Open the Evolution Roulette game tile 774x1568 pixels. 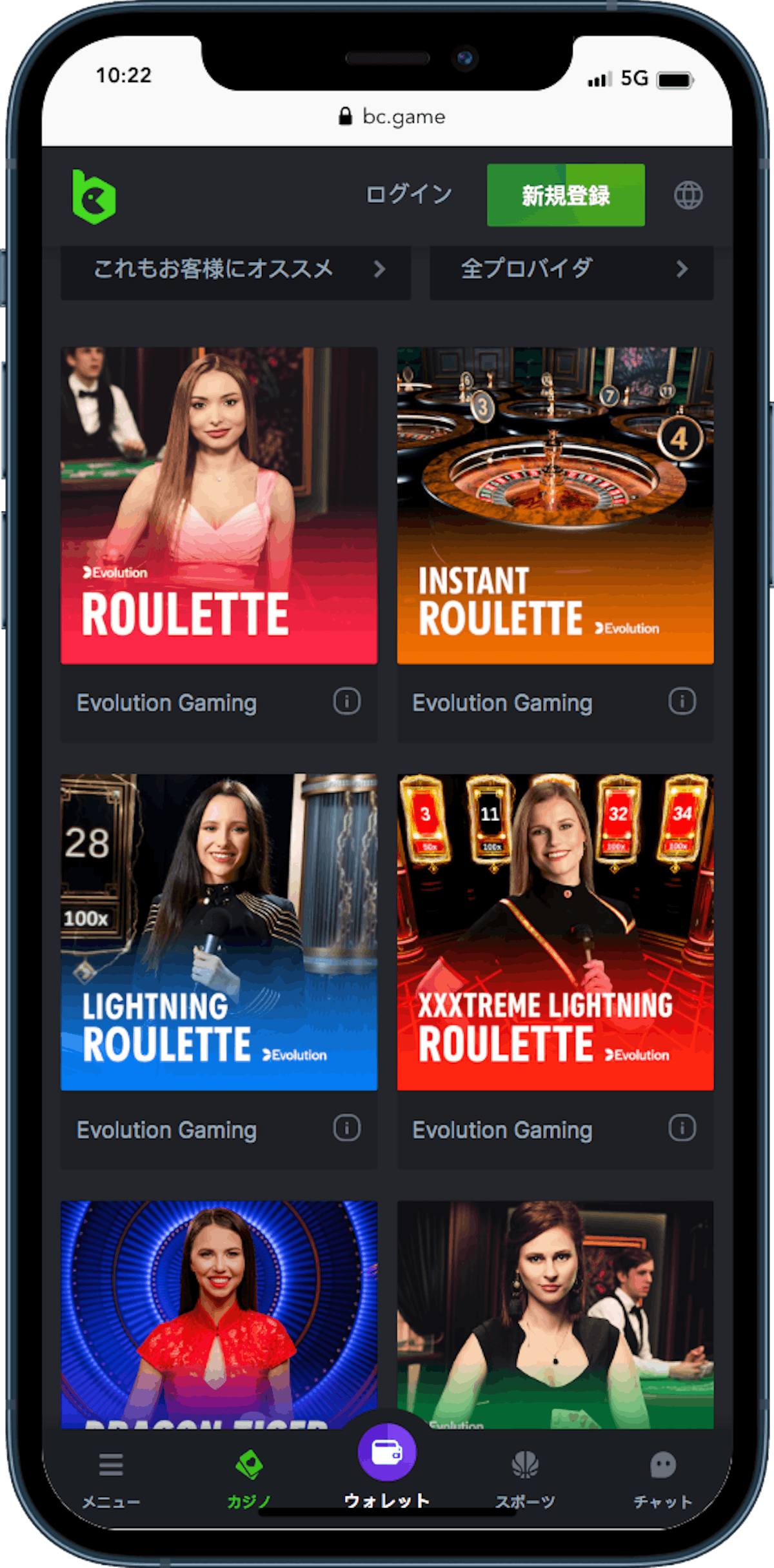(x=219, y=506)
